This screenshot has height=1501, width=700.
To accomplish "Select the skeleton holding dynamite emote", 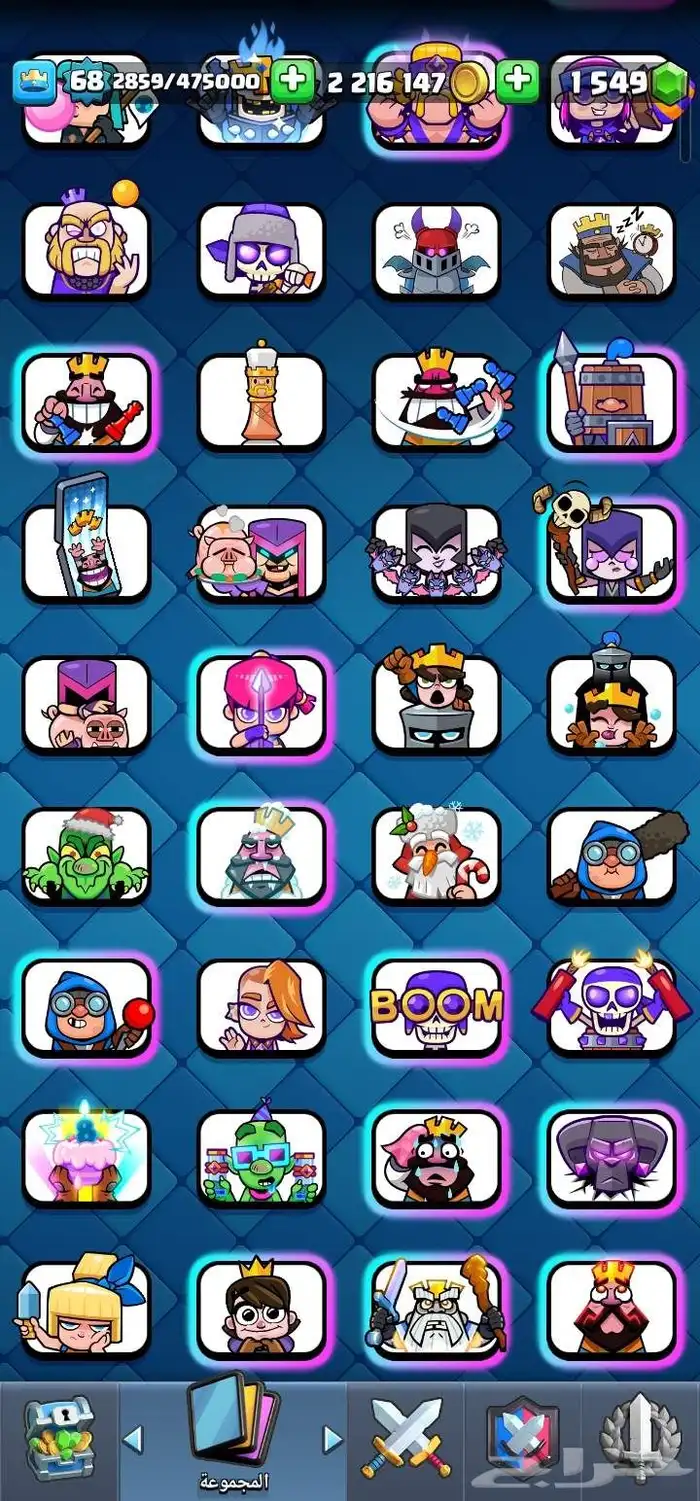I will 612,1008.
